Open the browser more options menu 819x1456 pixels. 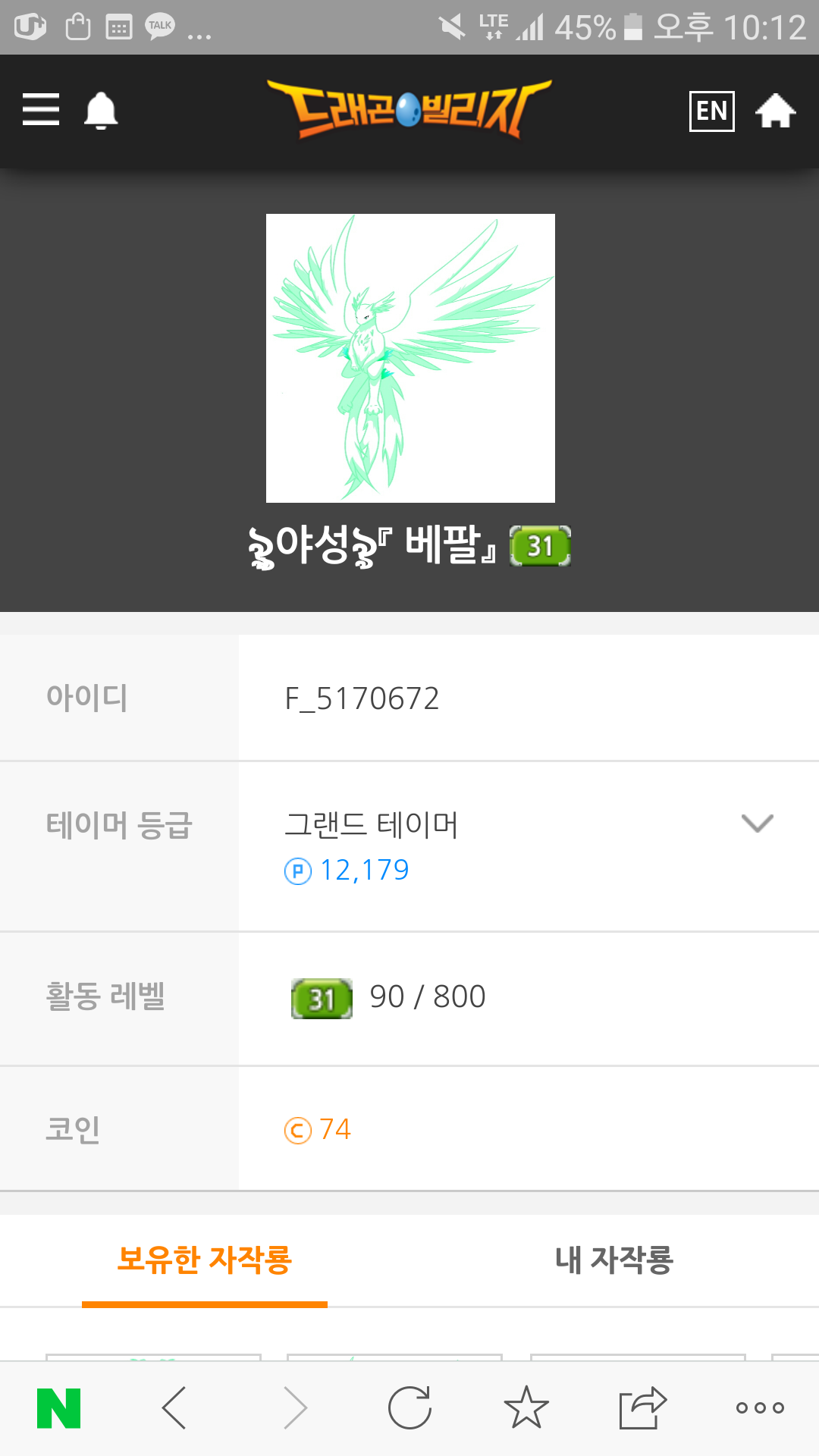760,1408
